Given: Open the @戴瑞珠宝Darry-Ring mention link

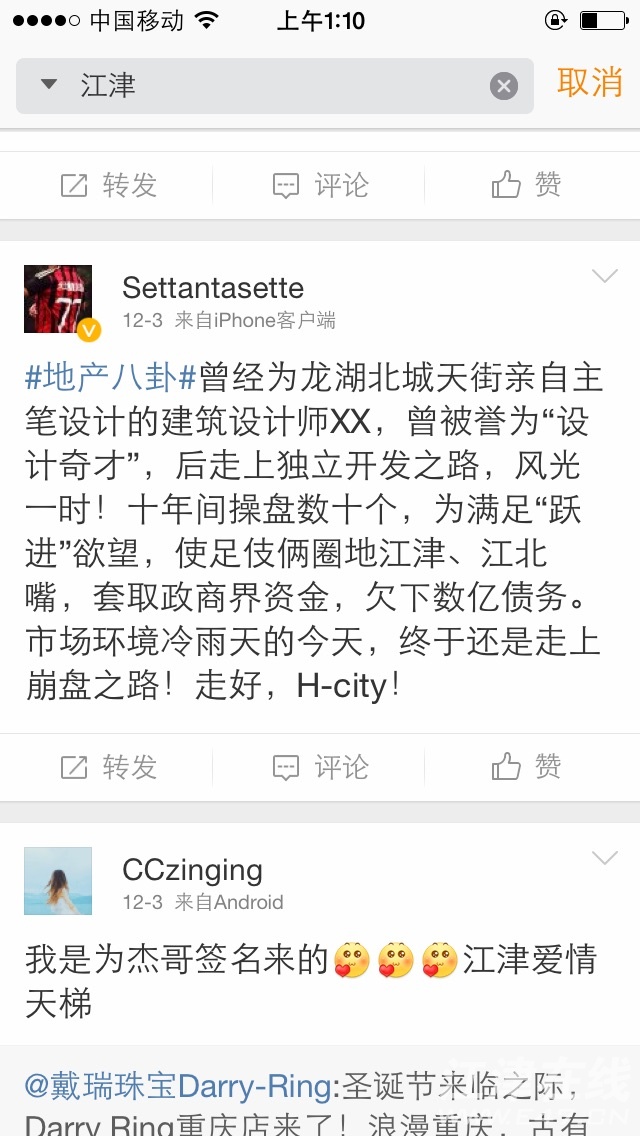Looking at the screenshot, I should 178,1086.
